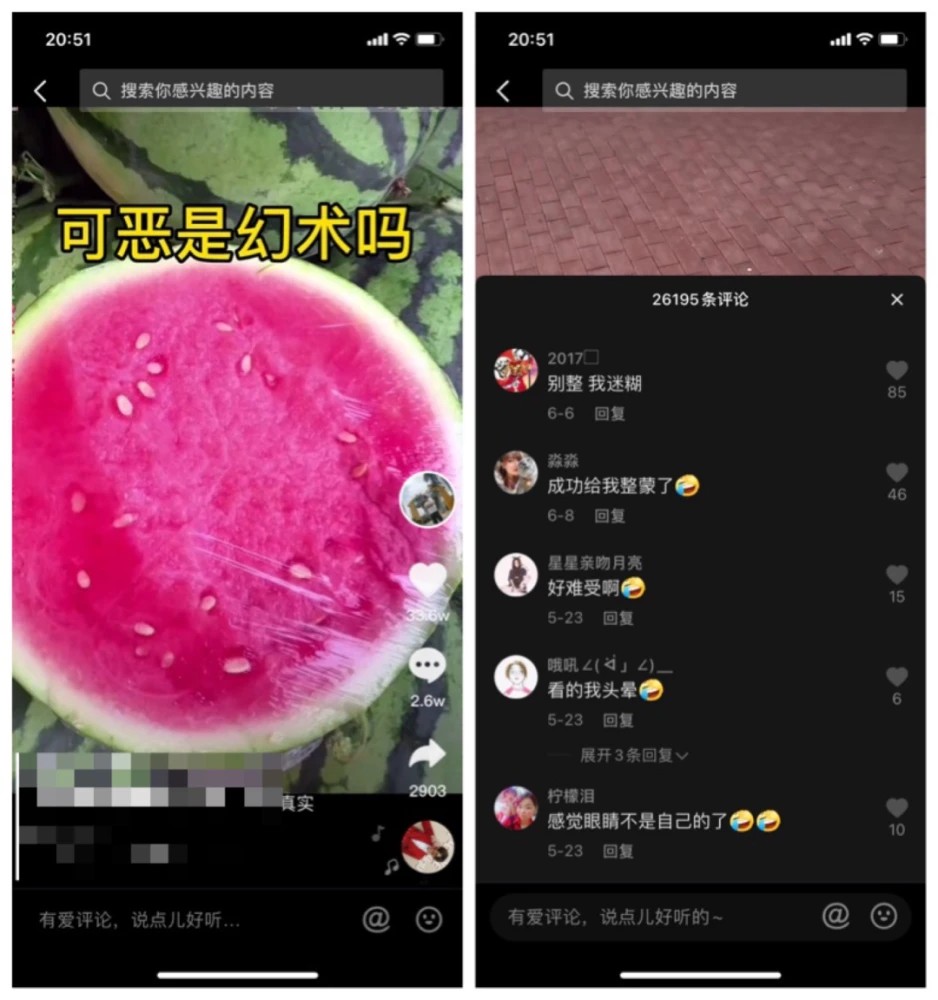Screen dimensions: 938x1000
Task: Tap the uploader's avatar above the like button
Action: pyautogui.click(x=428, y=500)
